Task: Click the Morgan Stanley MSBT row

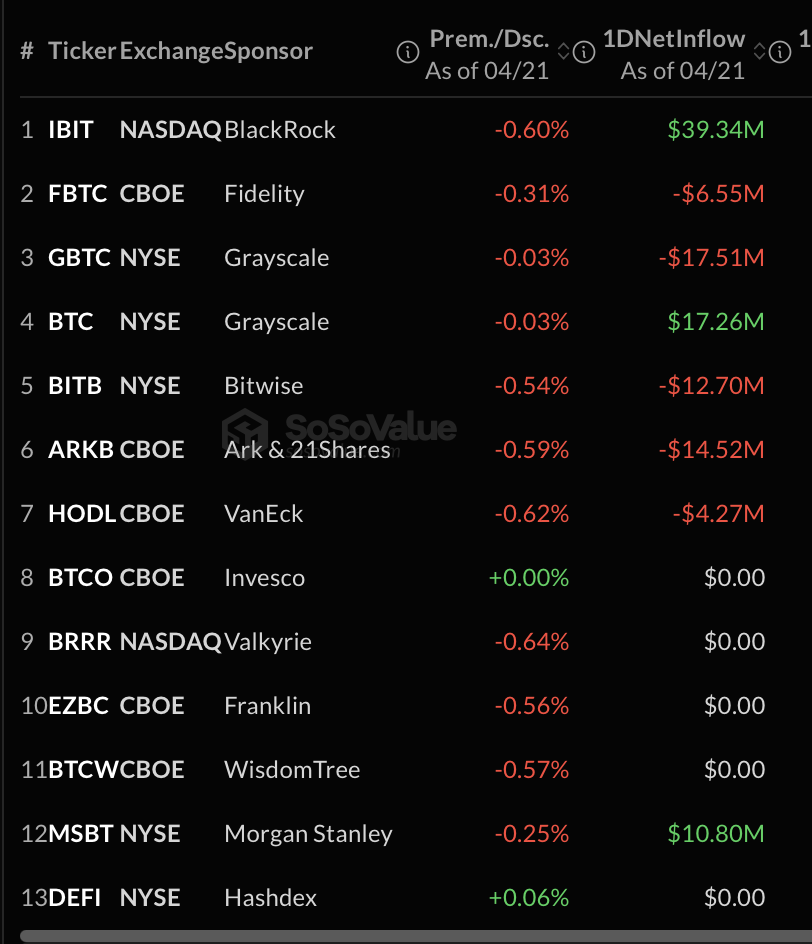Action: pyautogui.click(x=307, y=833)
